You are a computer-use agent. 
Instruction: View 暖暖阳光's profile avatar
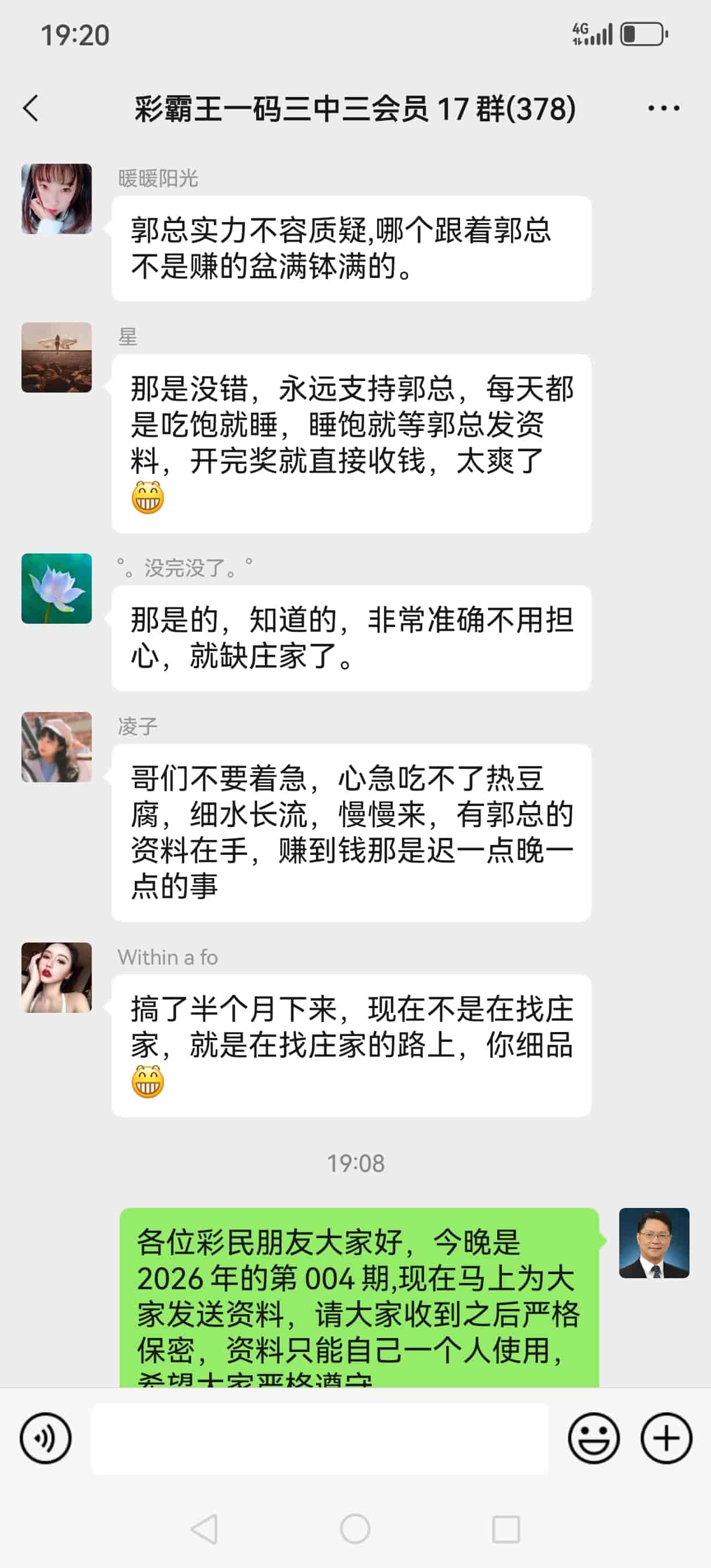(x=56, y=199)
